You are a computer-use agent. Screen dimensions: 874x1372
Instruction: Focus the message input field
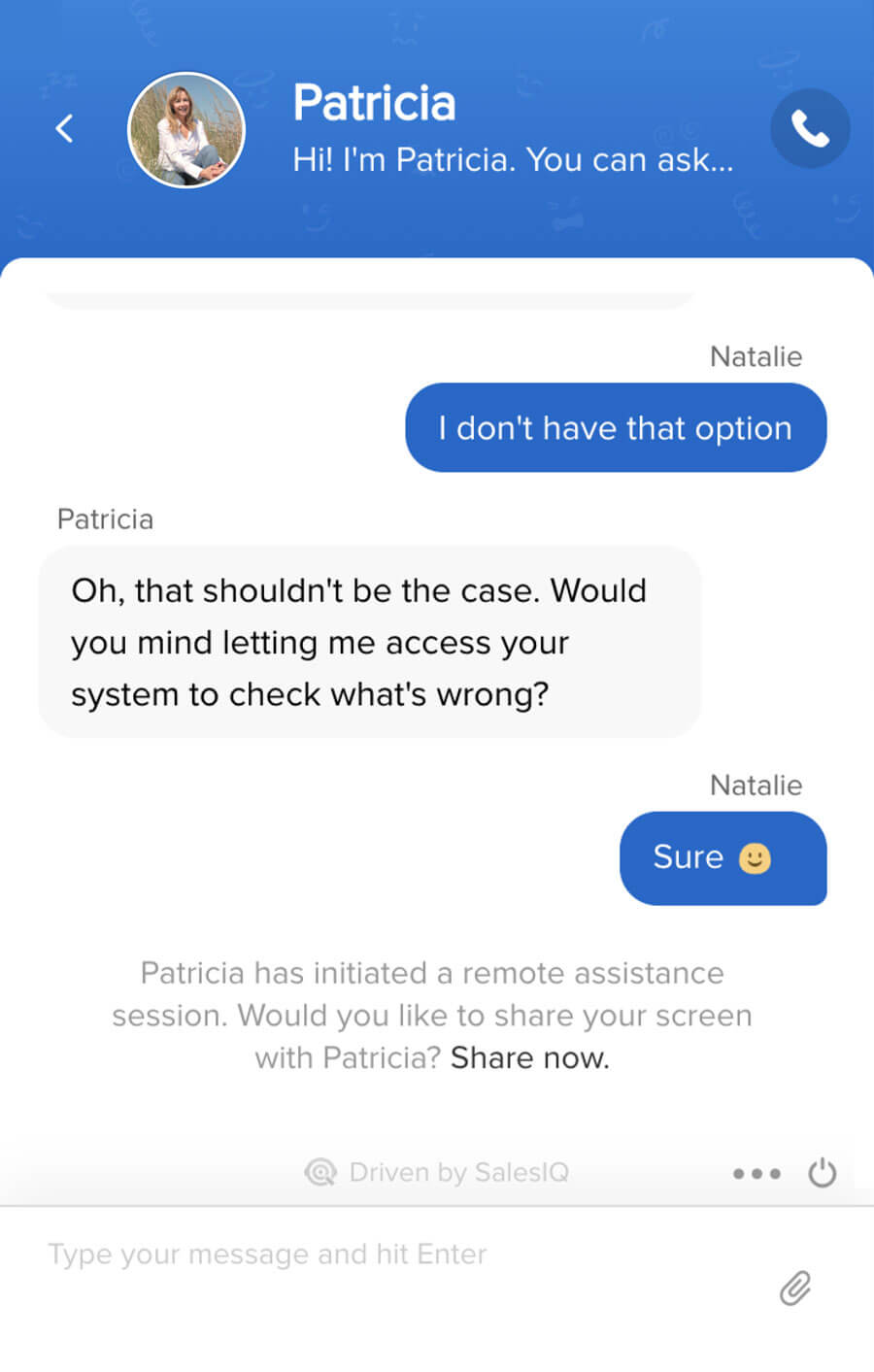(x=388, y=1255)
